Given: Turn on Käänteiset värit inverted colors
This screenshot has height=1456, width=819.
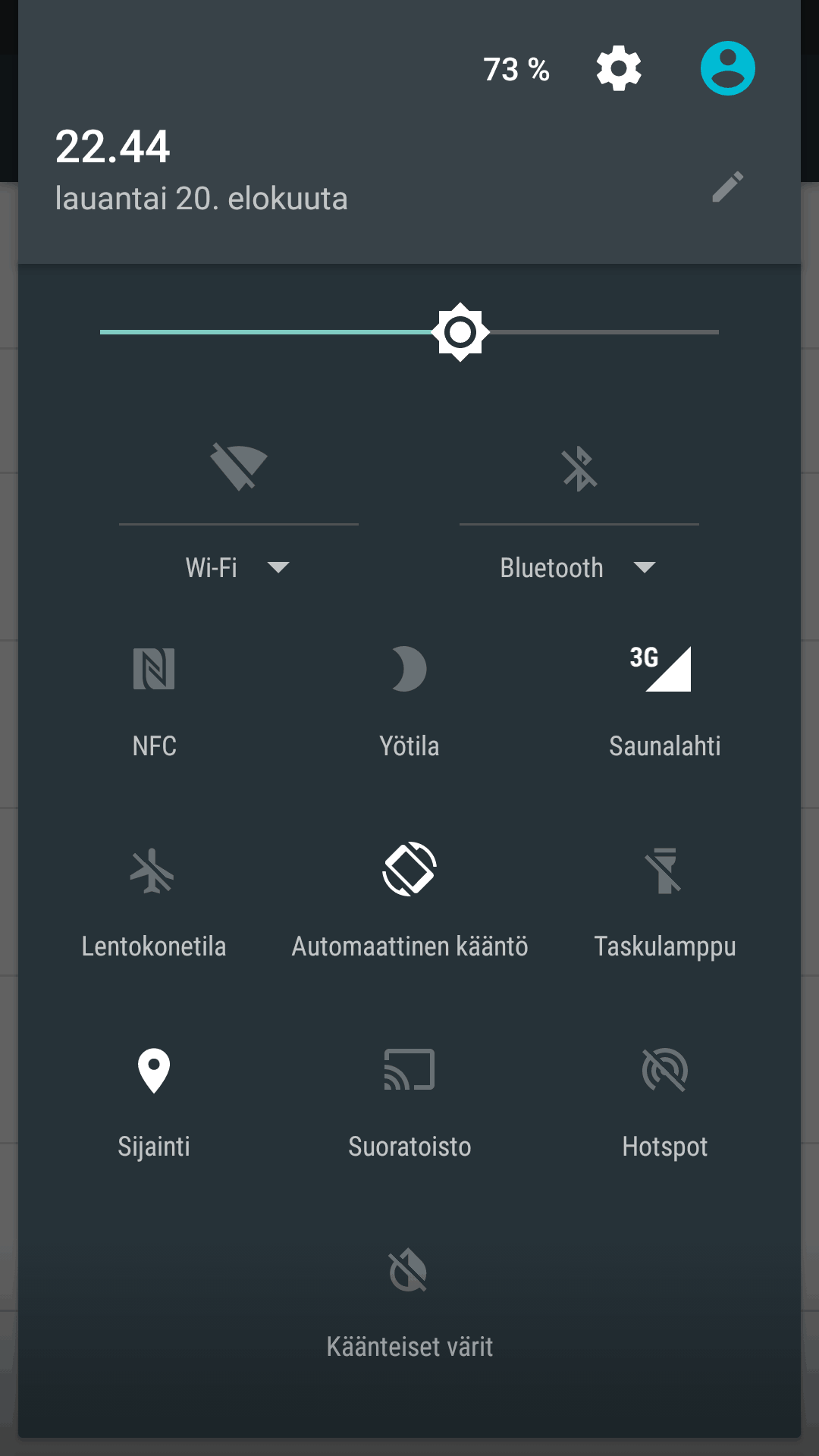Looking at the screenshot, I should 409,1271.
